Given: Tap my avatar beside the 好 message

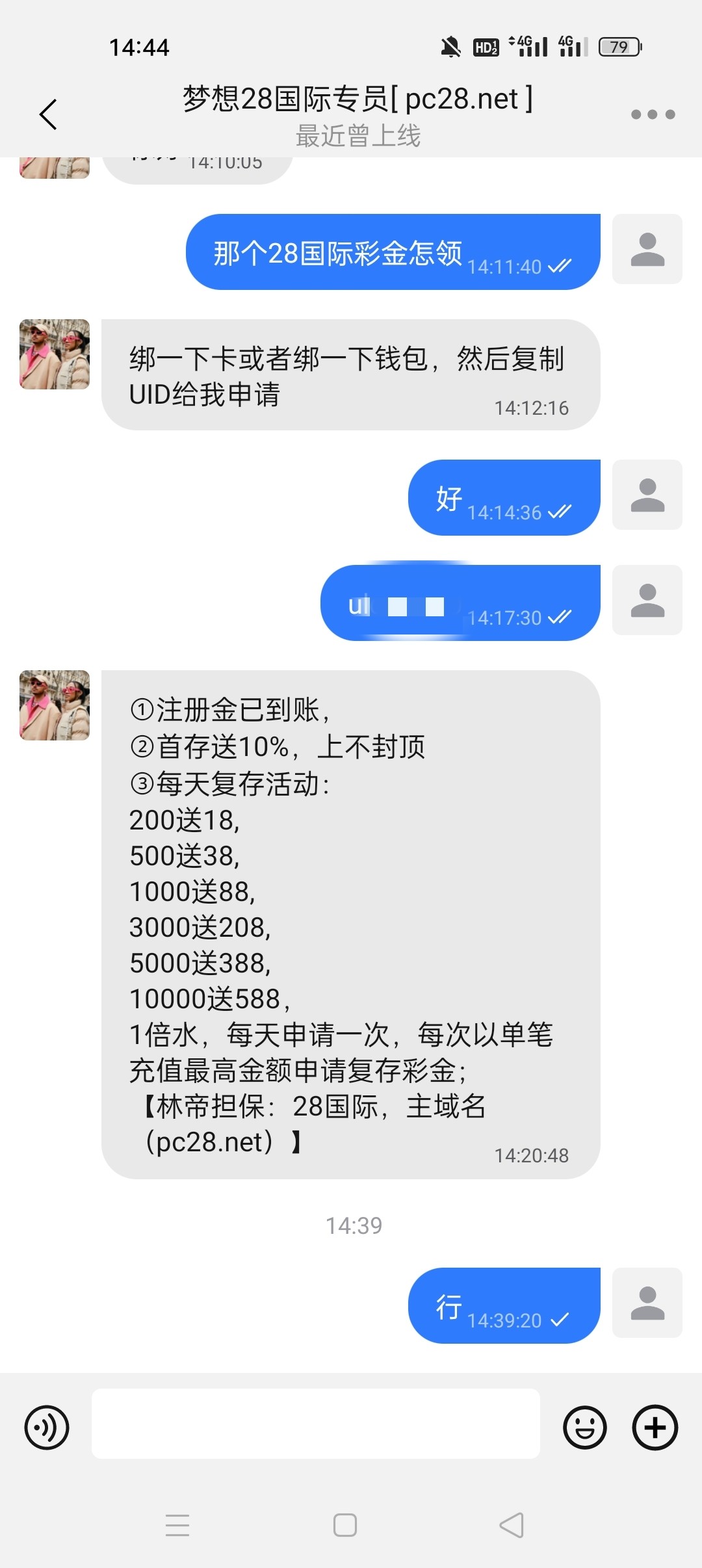Looking at the screenshot, I should pos(647,495).
